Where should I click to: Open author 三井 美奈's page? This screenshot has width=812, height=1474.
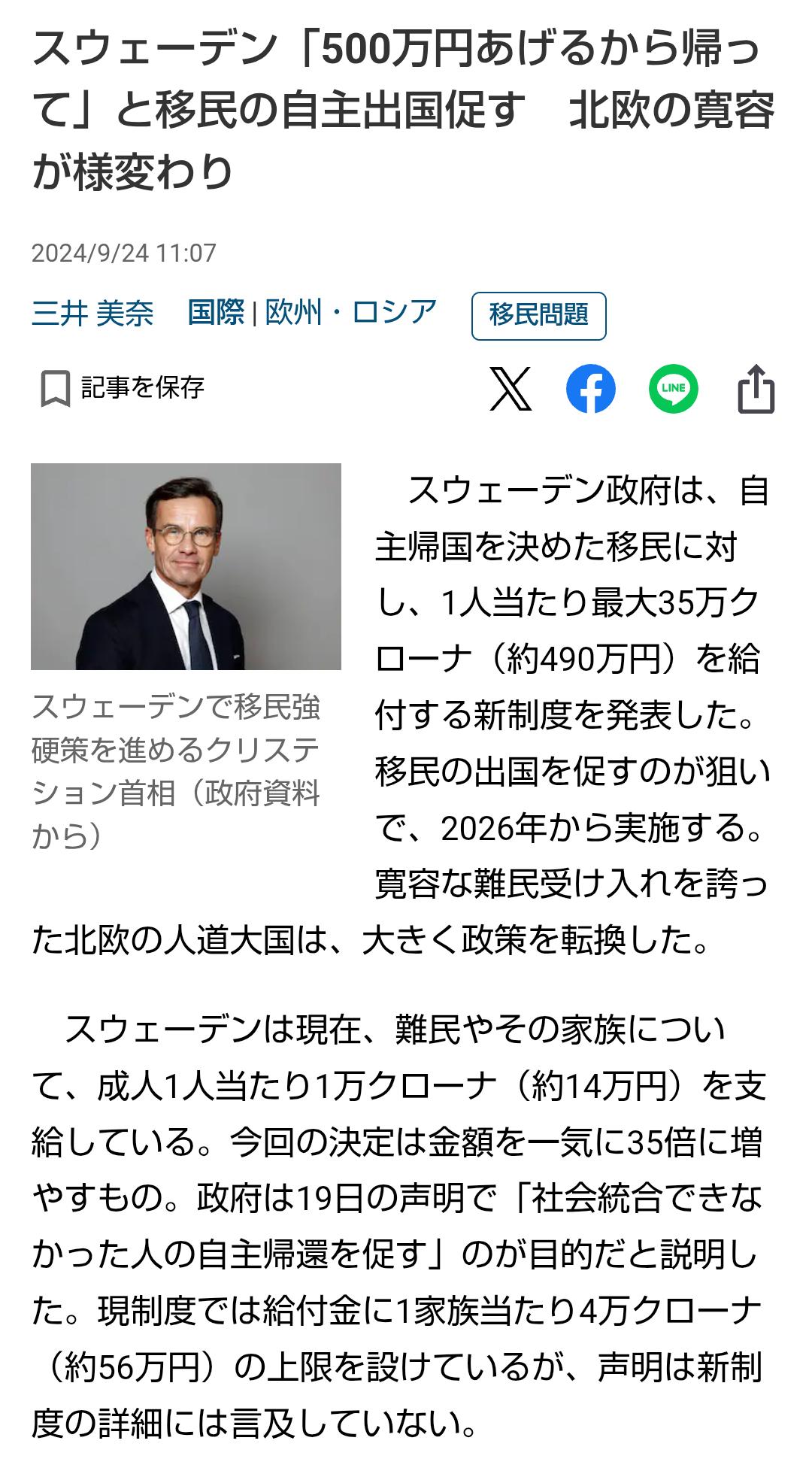click(x=92, y=313)
